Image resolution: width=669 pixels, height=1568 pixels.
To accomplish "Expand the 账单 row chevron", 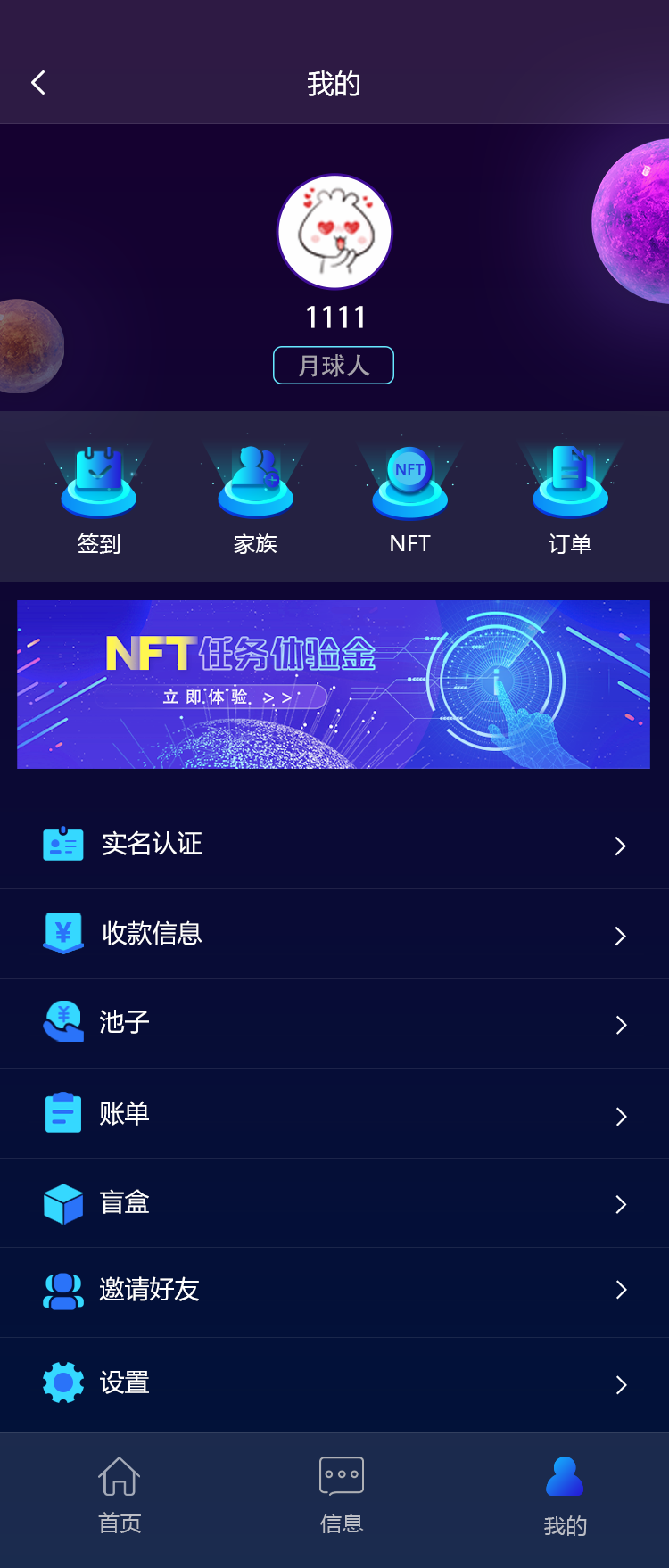I will (620, 1114).
